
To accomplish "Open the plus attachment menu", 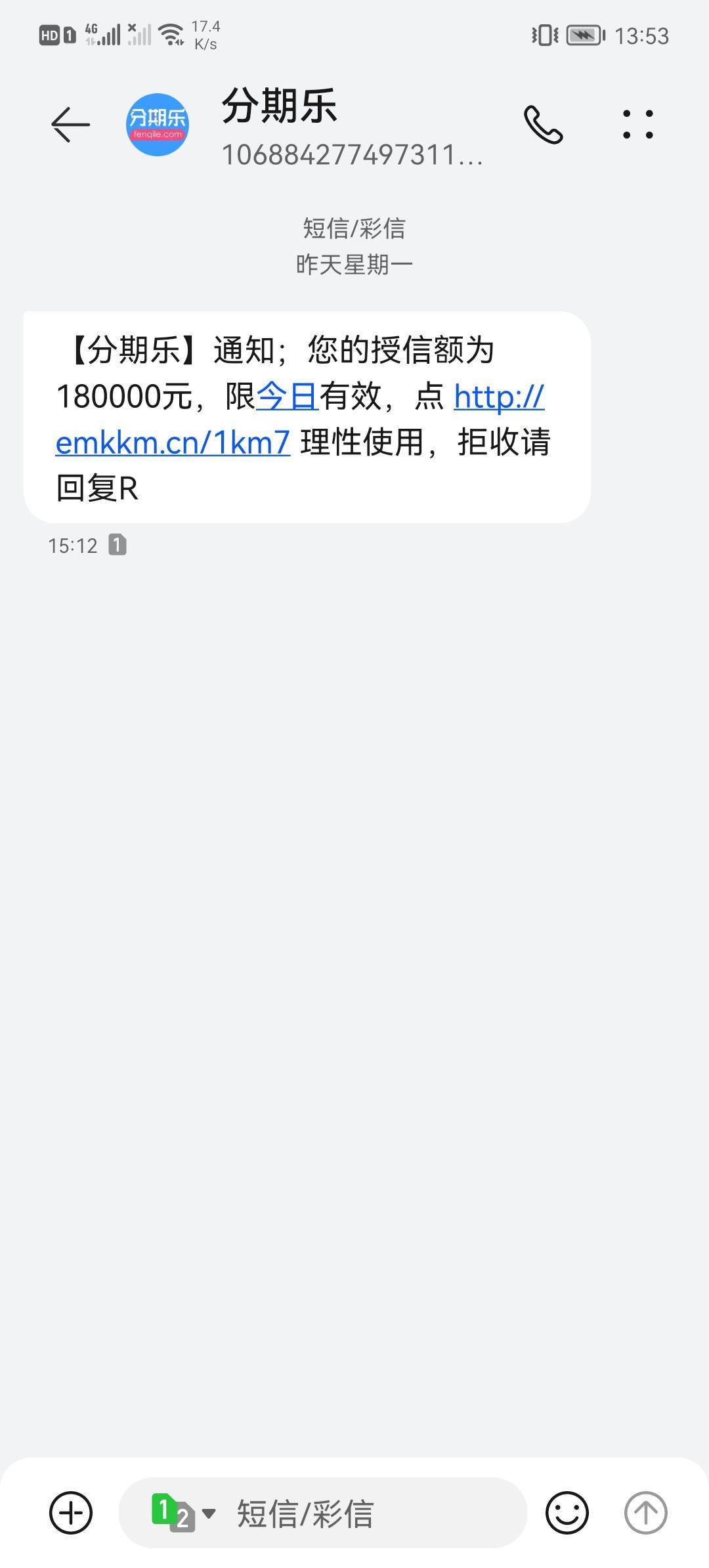I will [x=71, y=1513].
